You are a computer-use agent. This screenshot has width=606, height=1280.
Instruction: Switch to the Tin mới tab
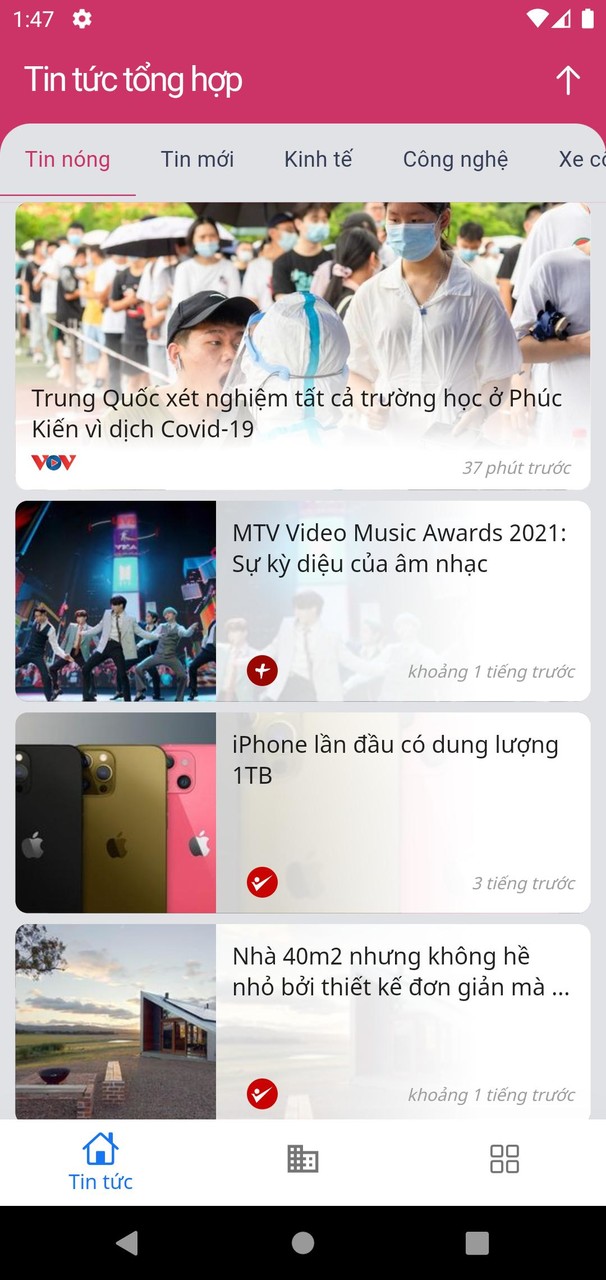click(x=197, y=159)
